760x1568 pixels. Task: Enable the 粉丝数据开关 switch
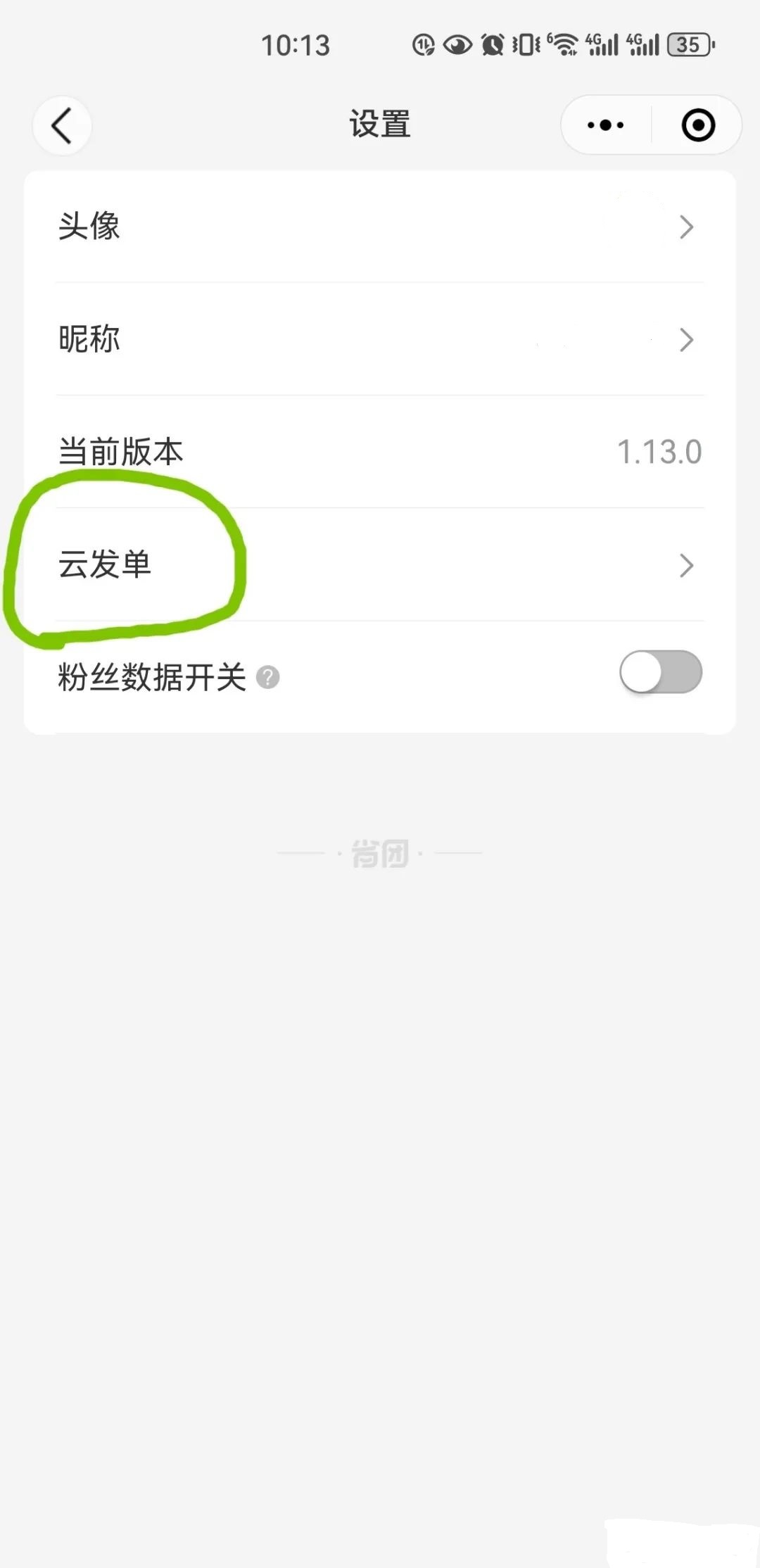click(661, 672)
